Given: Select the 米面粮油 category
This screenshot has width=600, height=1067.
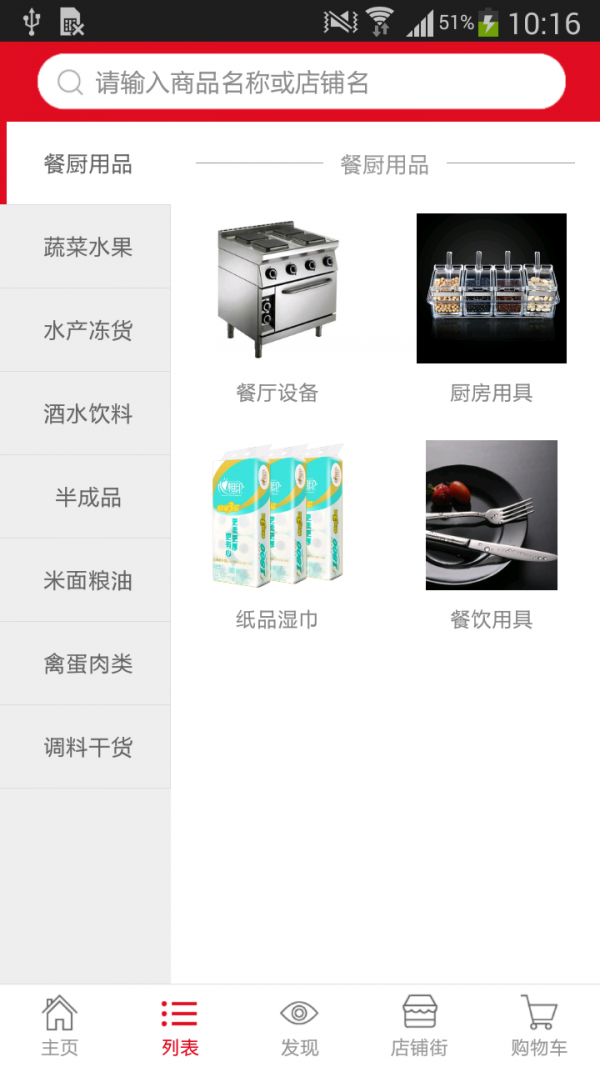Looking at the screenshot, I should (x=88, y=580).
